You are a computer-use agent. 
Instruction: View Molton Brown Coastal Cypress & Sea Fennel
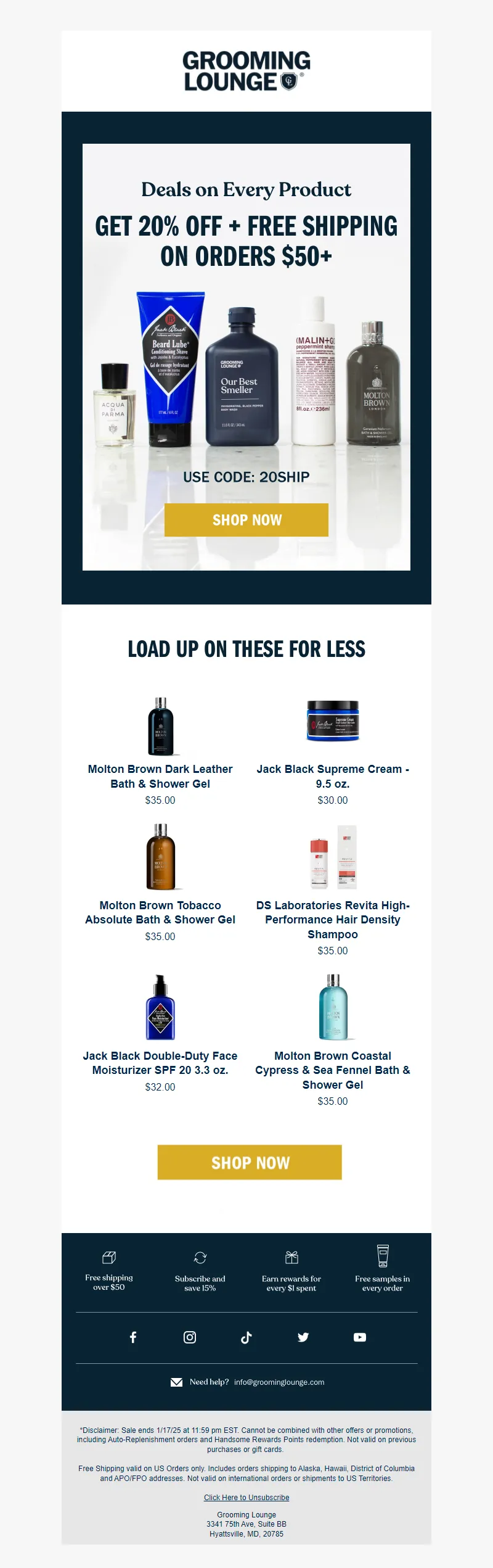coord(333,1070)
